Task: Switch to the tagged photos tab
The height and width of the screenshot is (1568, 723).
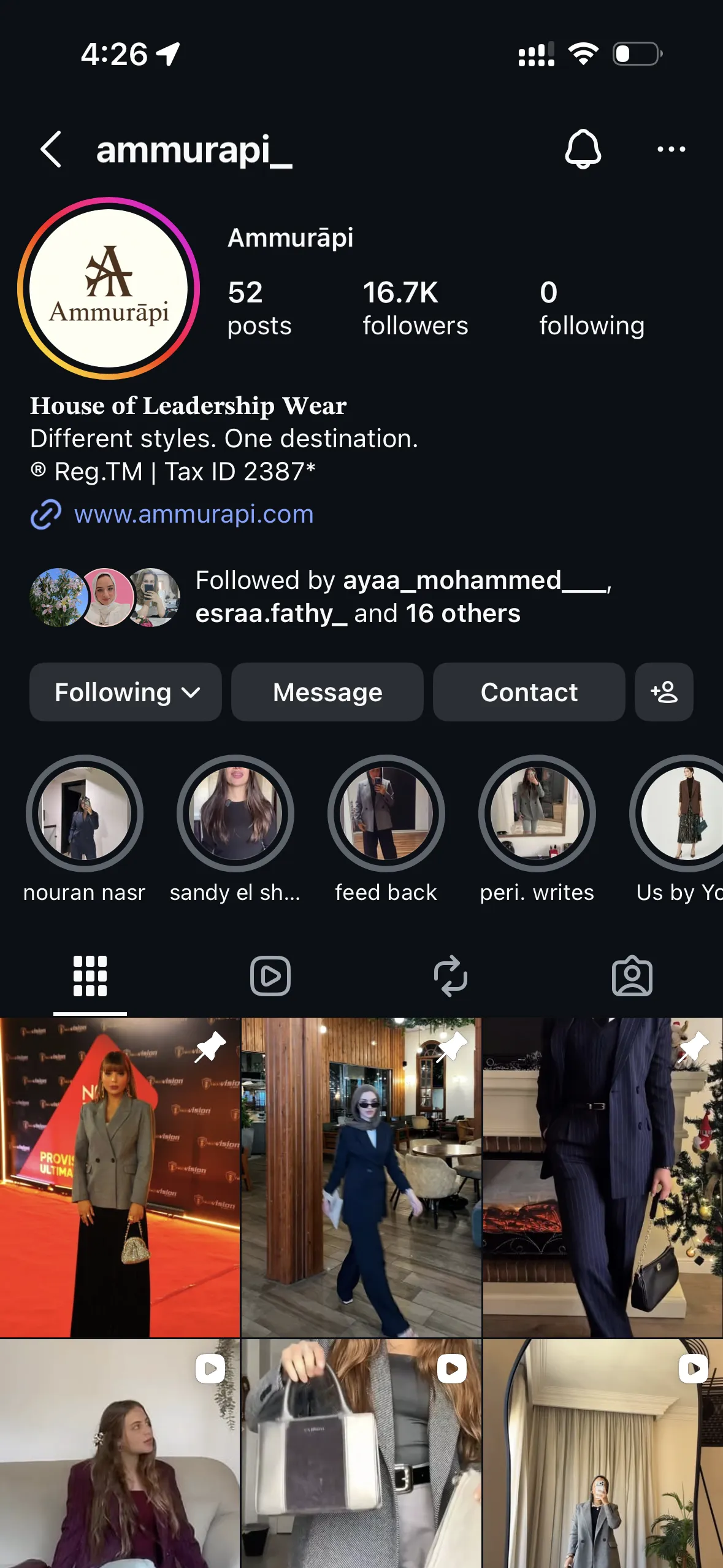Action: pyautogui.click(x=632, y=976)
